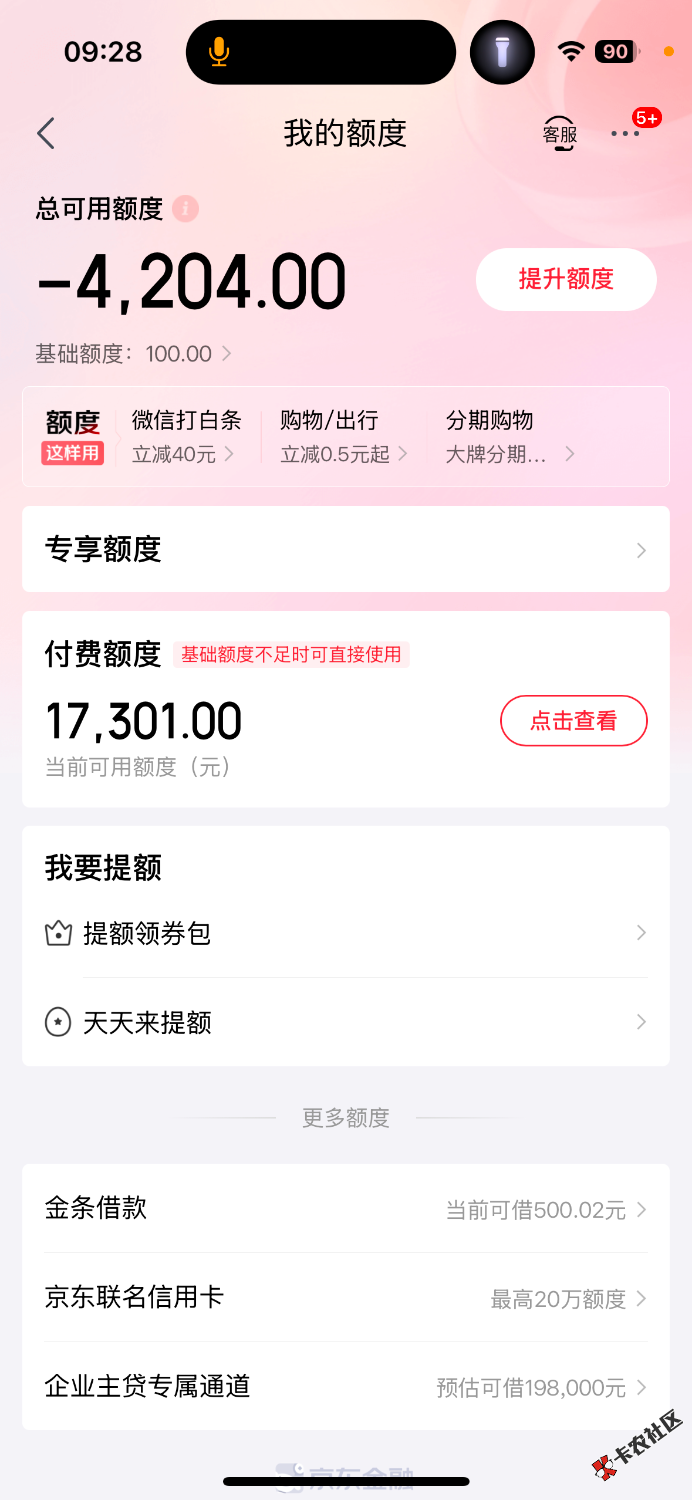Tap the info icon beside 总可用额度
Image resolution: width=692 pixels, height=1500 pixels.
click(185, 209)
